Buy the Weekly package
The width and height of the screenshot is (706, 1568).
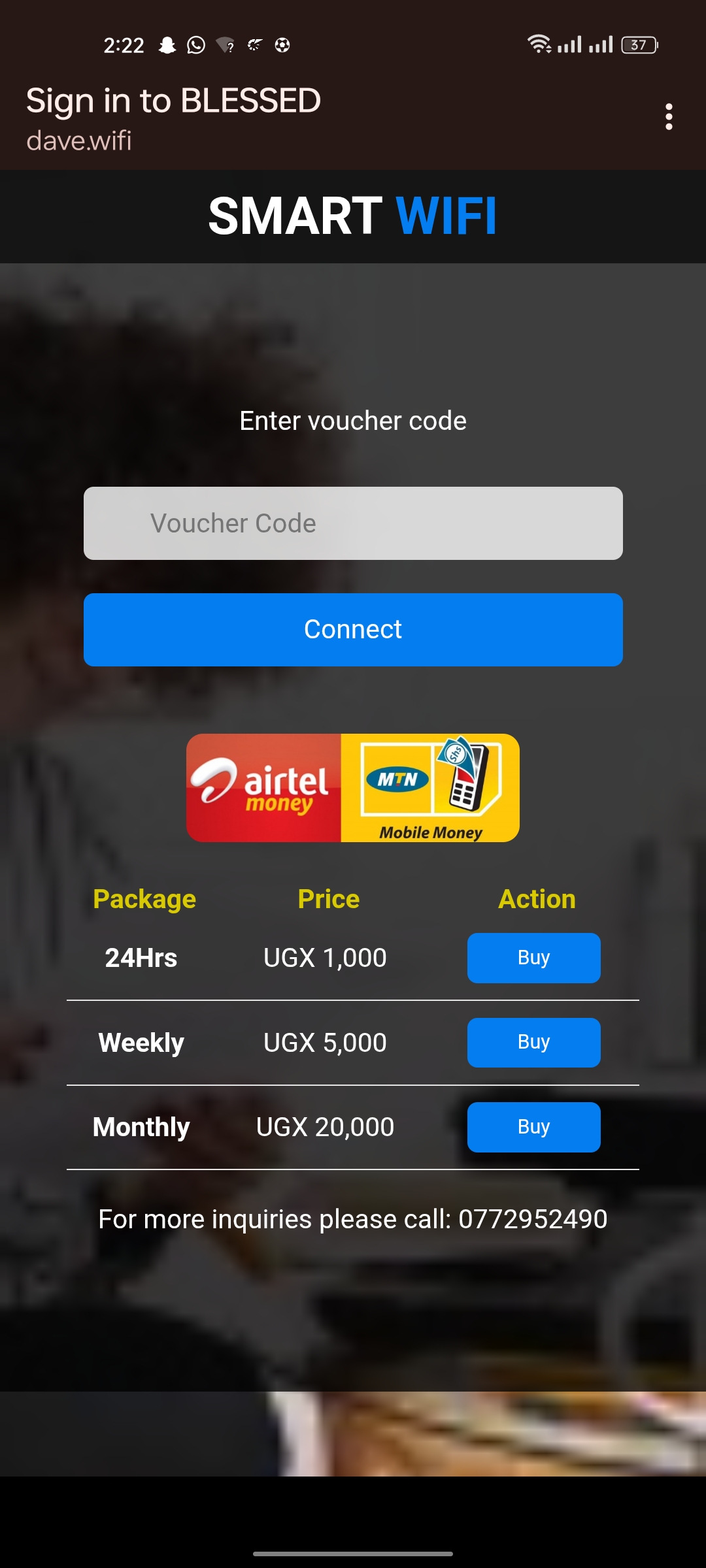(533, 1043)
